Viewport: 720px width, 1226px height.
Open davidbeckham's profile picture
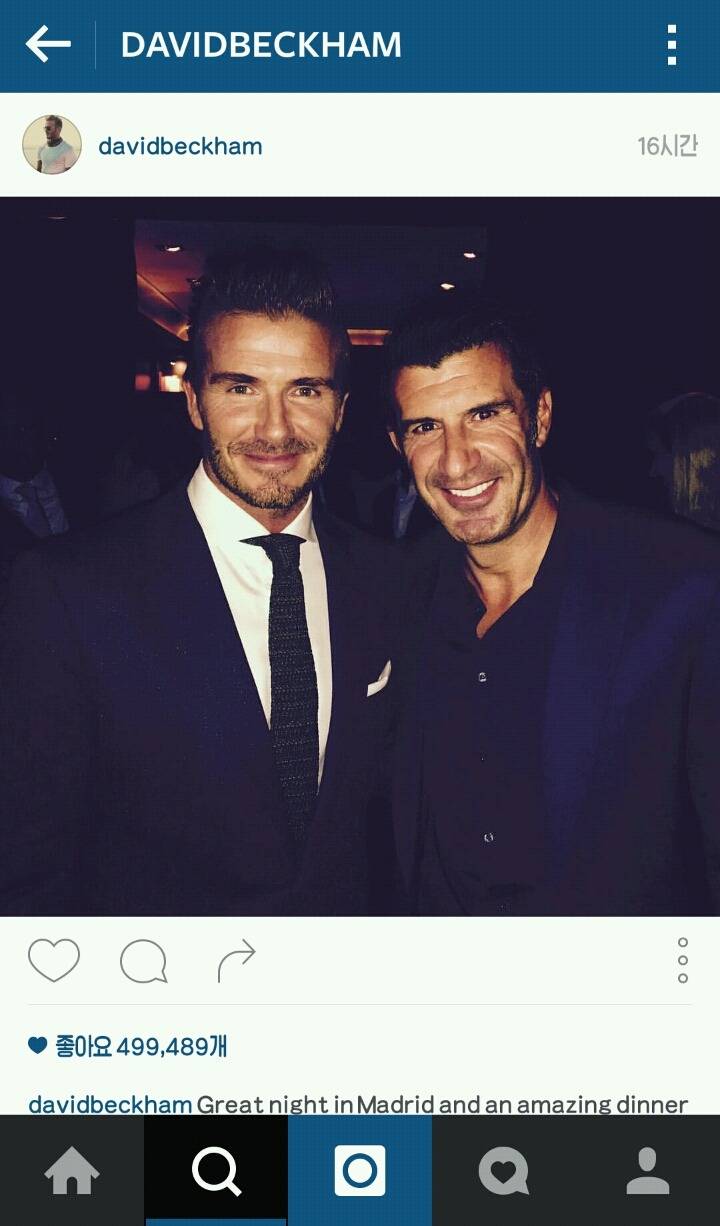point(52,145)
